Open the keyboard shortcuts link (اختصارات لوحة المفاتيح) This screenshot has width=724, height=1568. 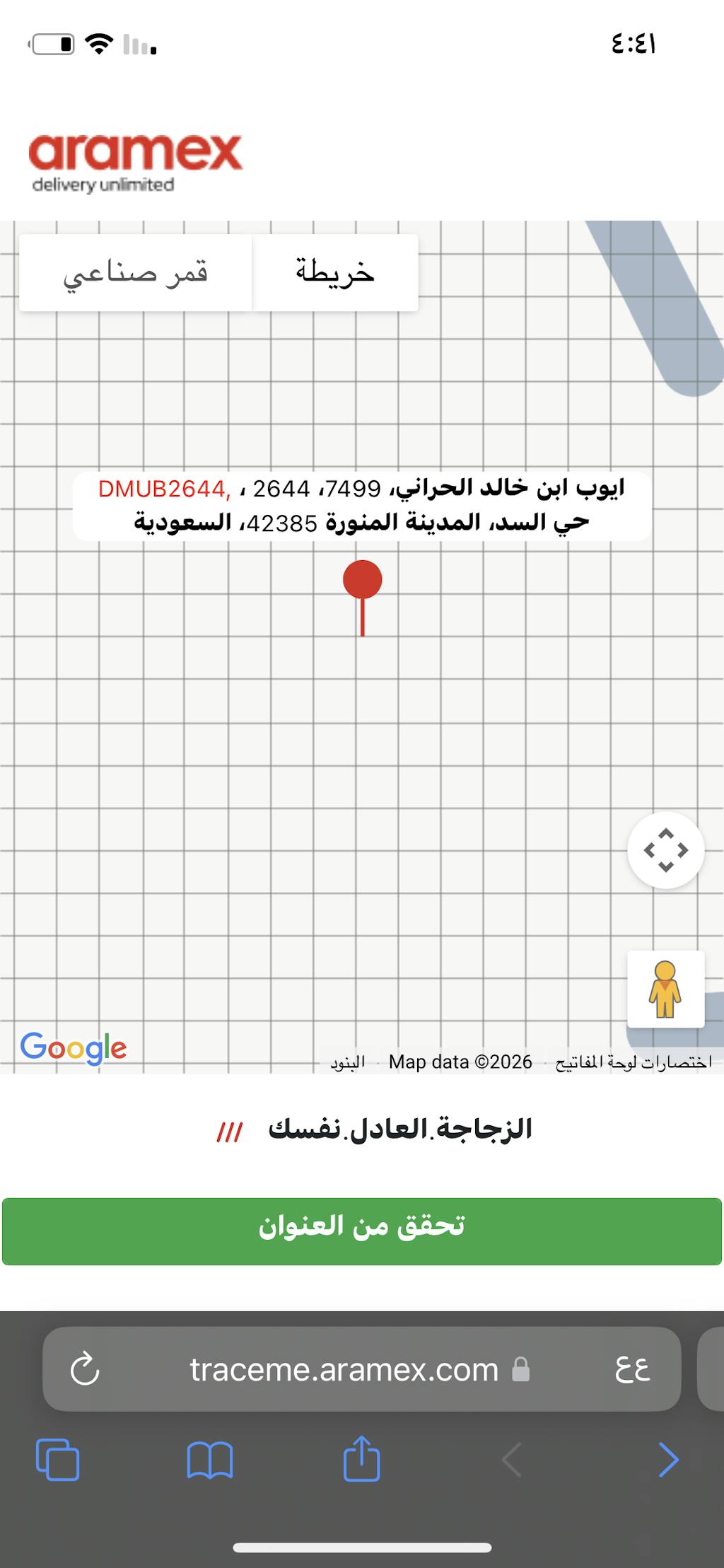(633, 1062)
